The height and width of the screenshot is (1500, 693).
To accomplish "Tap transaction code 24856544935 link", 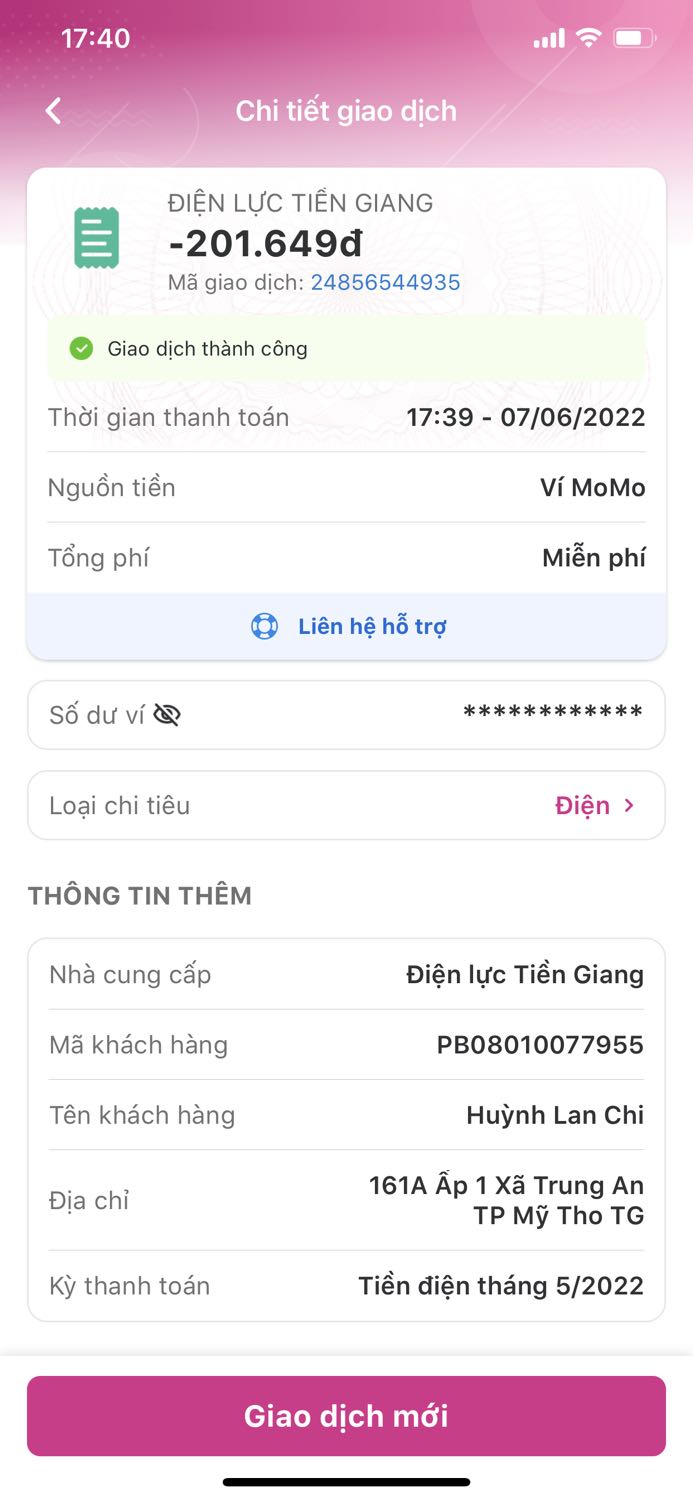I will pyautogui.click(x=385, y=283).
